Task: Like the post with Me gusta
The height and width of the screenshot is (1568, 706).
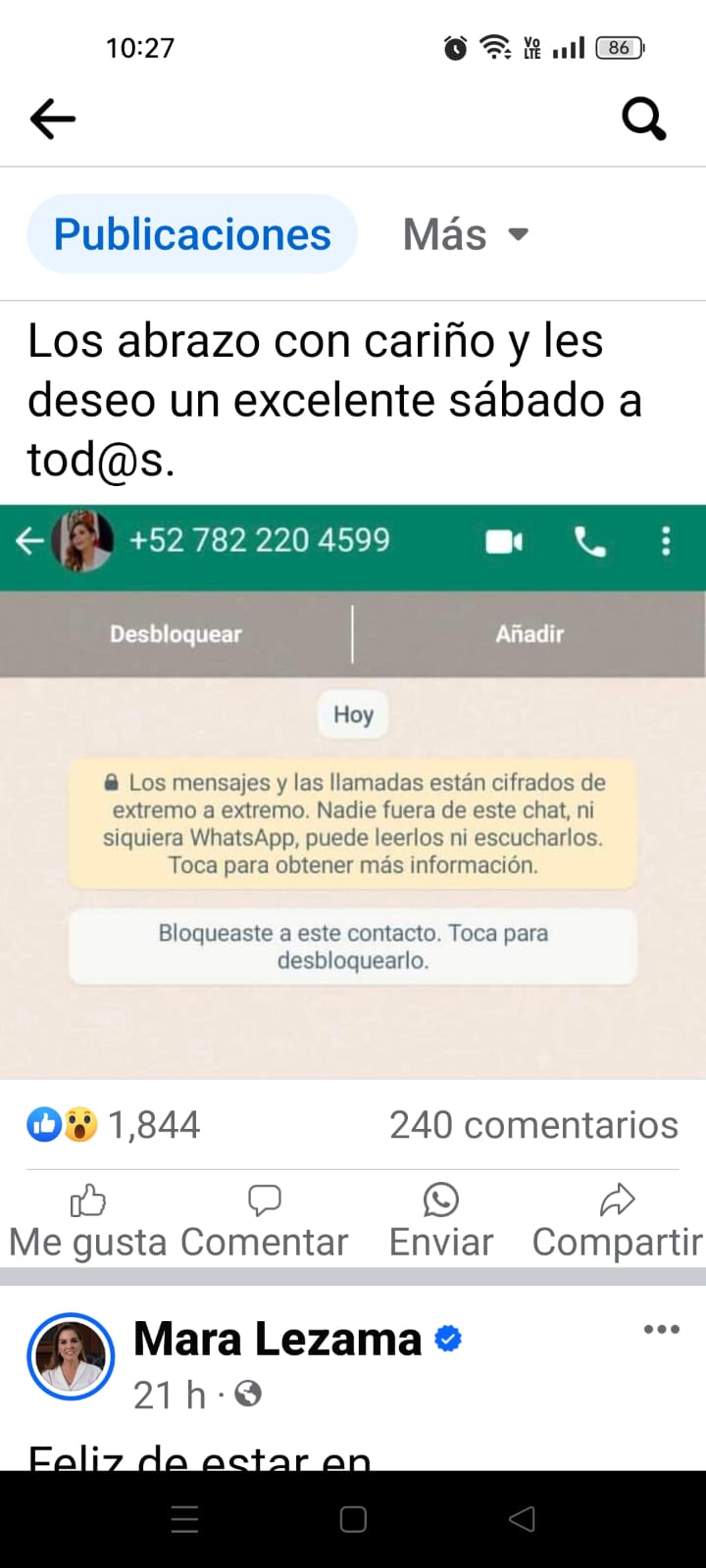Action: pyautogui.click(x=88, y=1221)
